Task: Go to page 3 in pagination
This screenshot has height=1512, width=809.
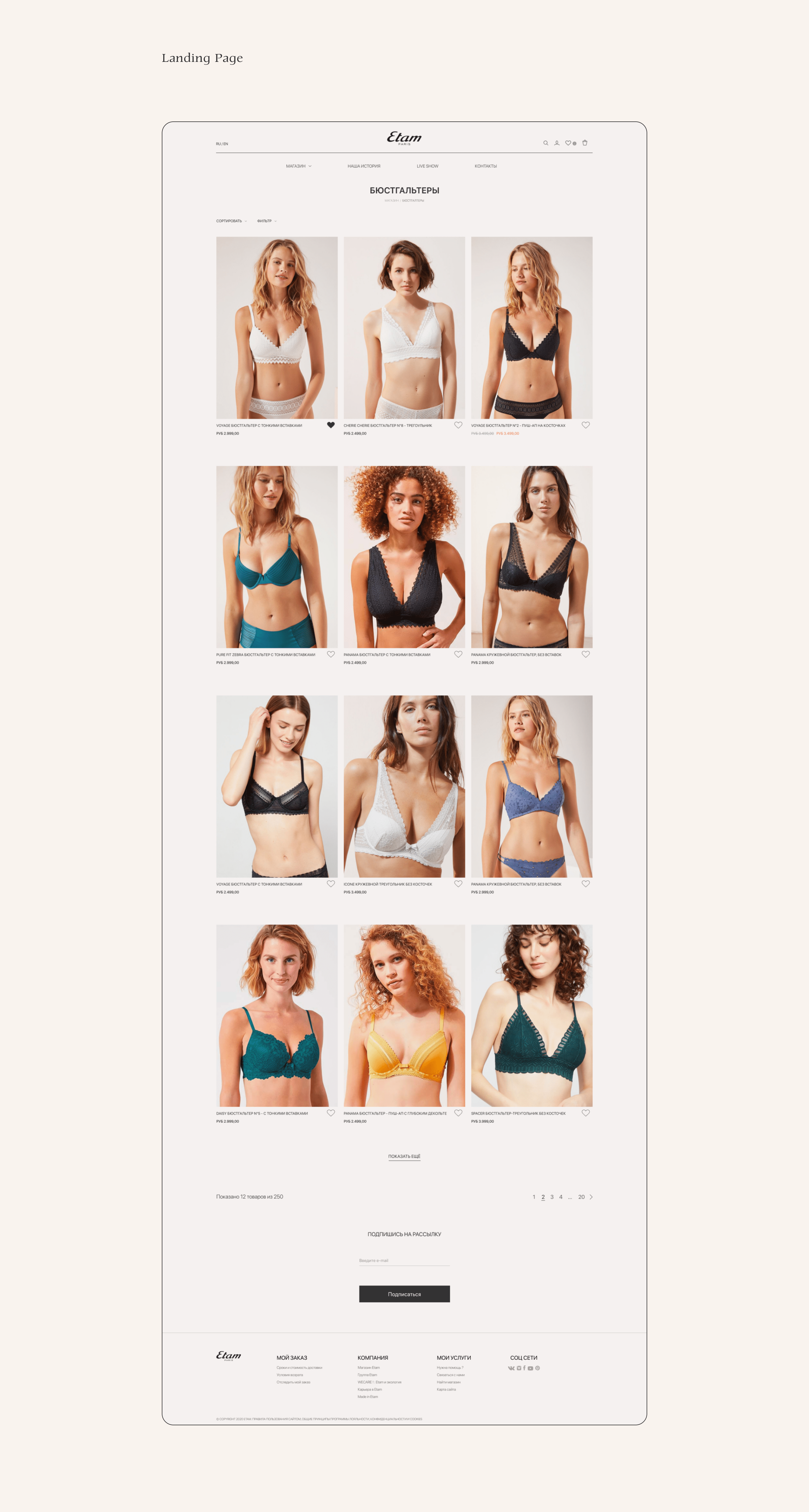Action: pyautogui.click(x=552, y=1197)
